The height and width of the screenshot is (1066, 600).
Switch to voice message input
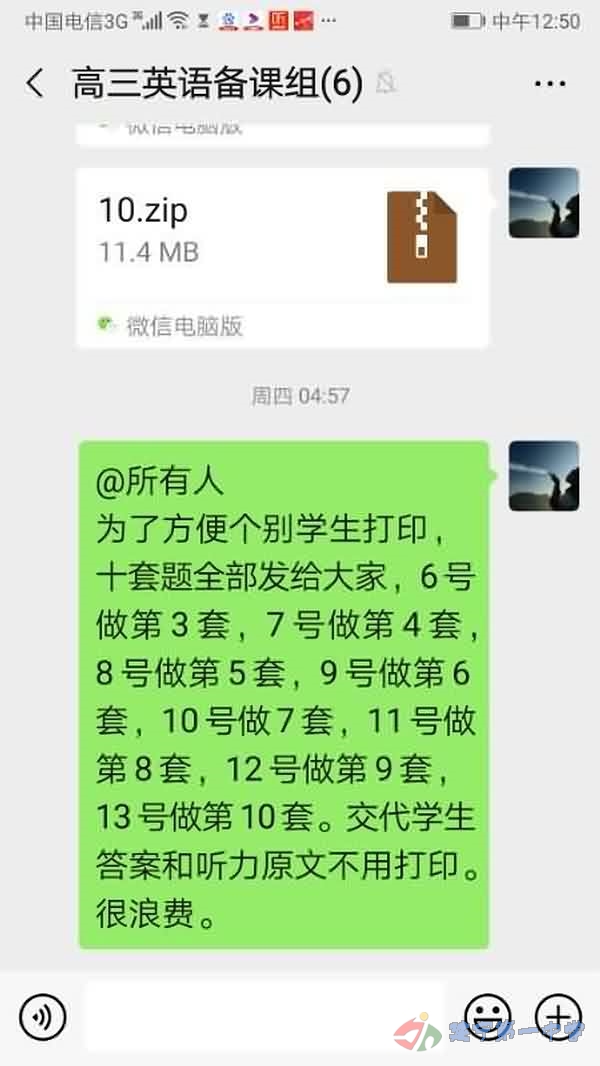[42, 1018]
